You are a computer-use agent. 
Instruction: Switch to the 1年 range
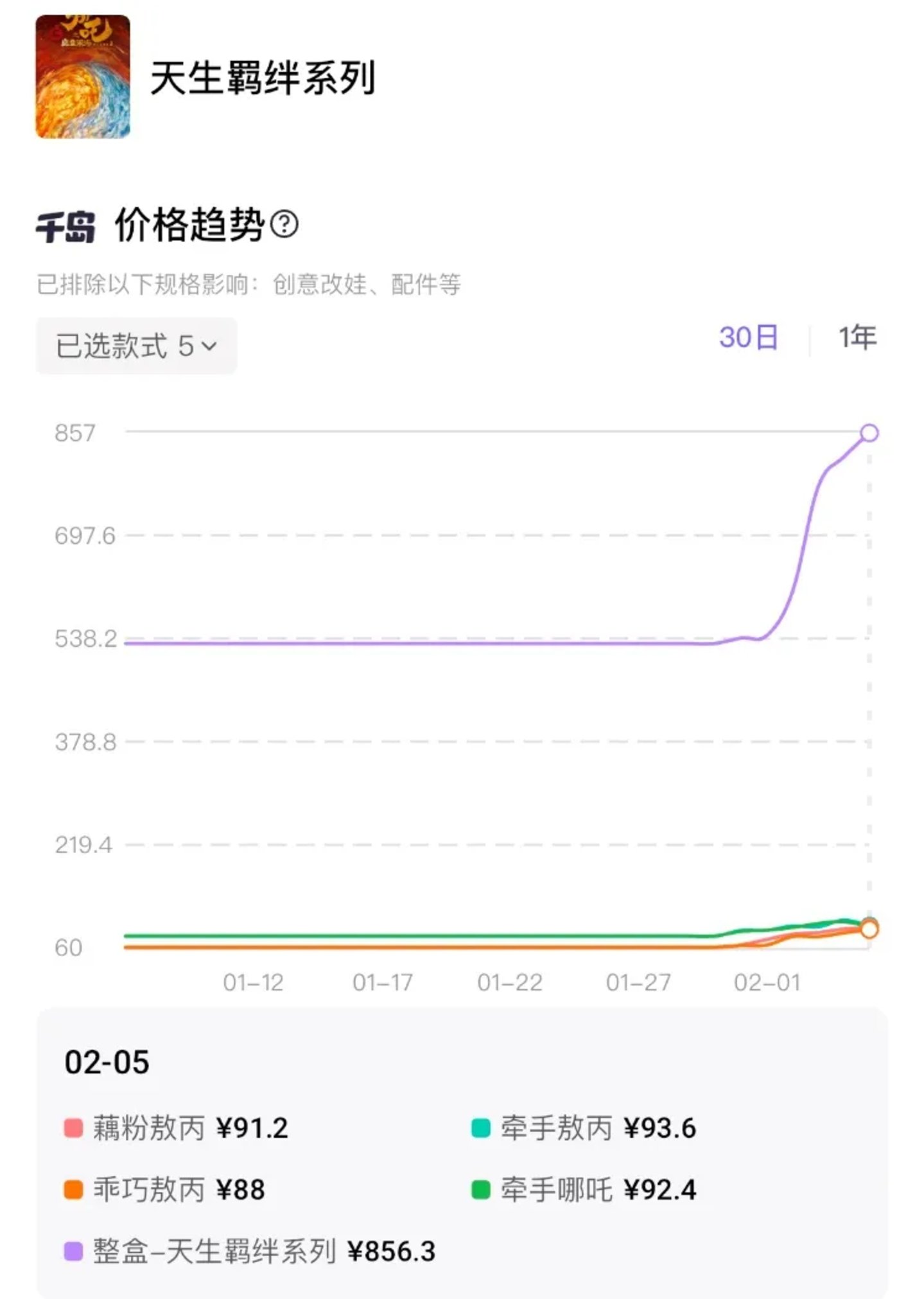pyautogui.click(x=857, y=338)
